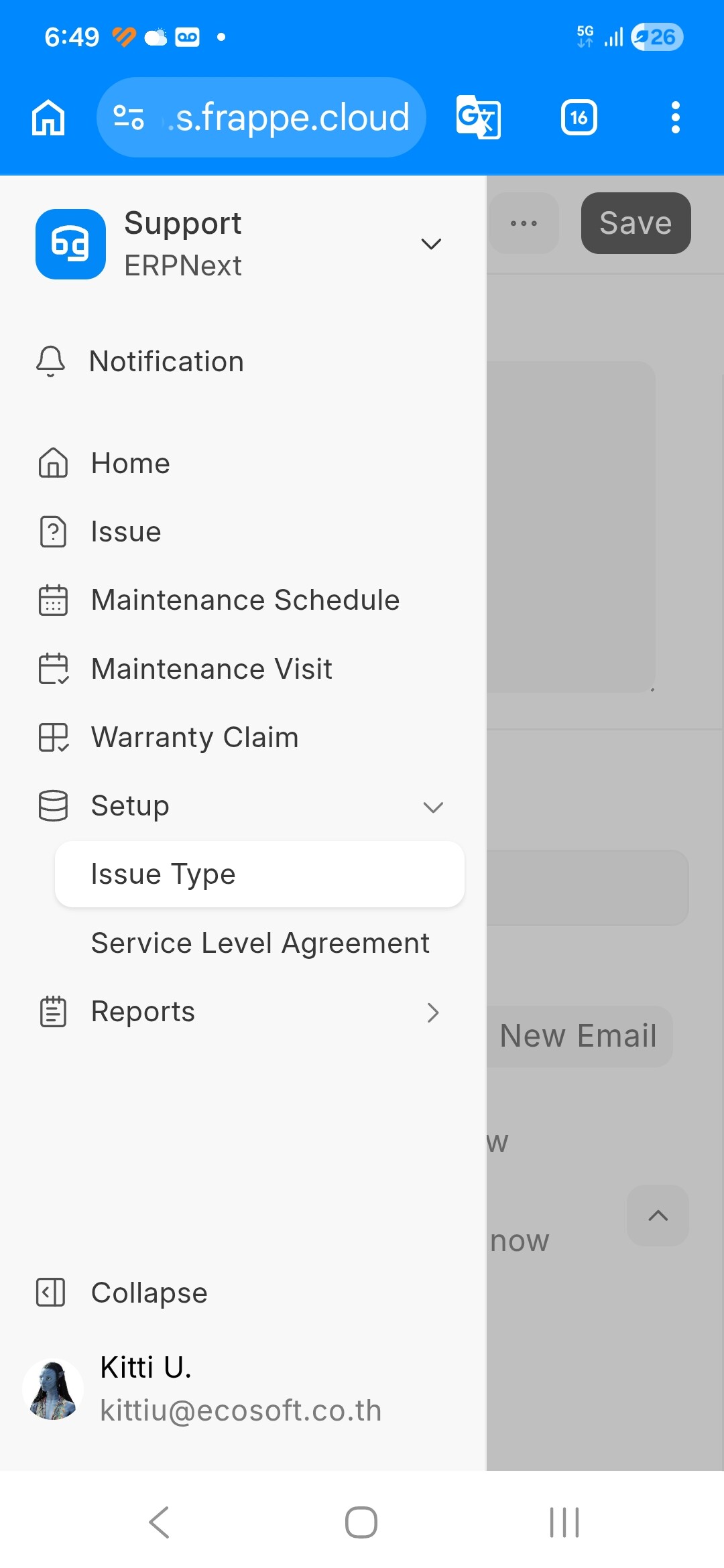The width and height of the screenshot is (724, 1568).
Task: Open the browser home page
Action: 48,118
